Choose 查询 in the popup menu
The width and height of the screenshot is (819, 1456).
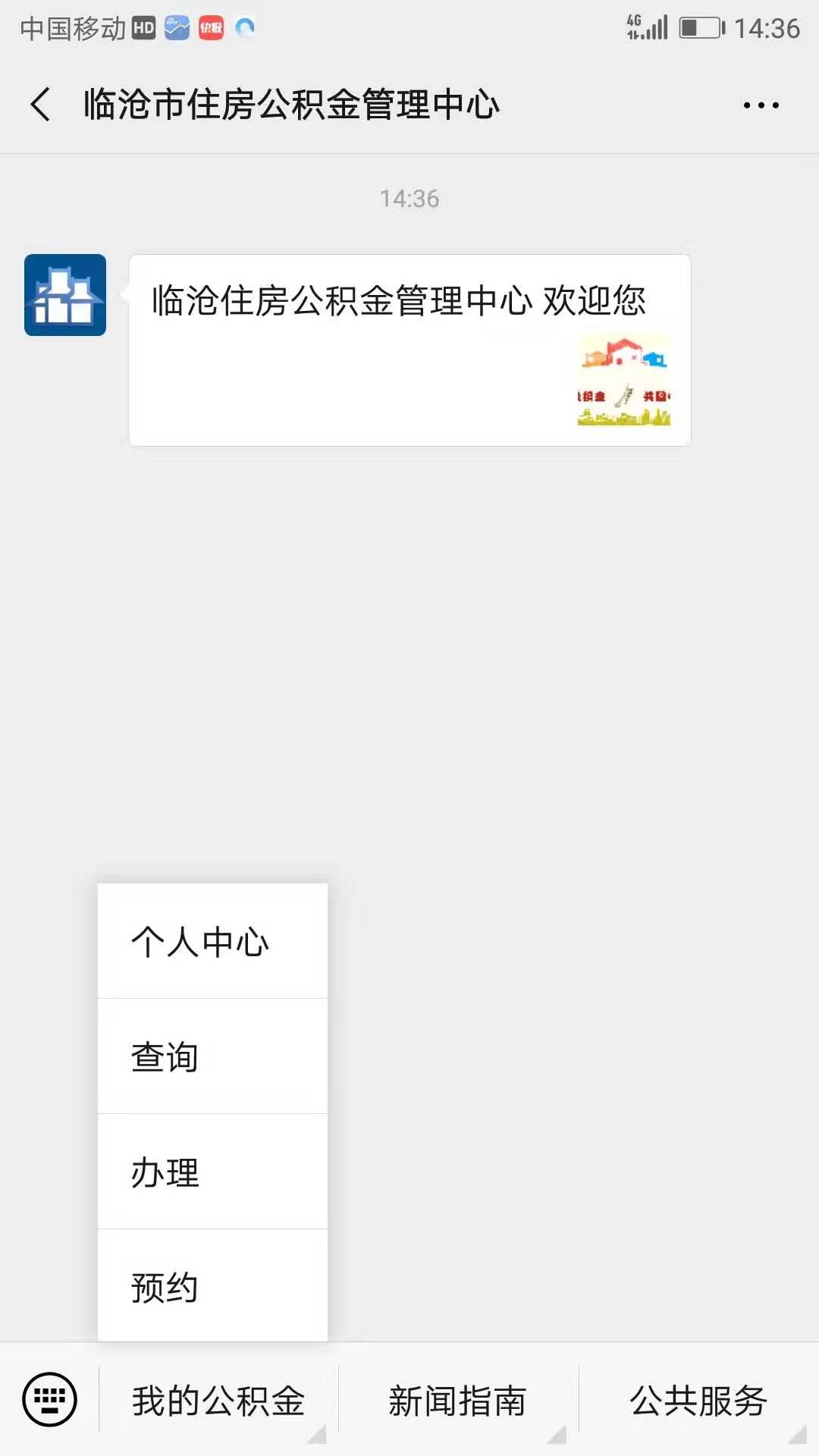coord(212,1056)
